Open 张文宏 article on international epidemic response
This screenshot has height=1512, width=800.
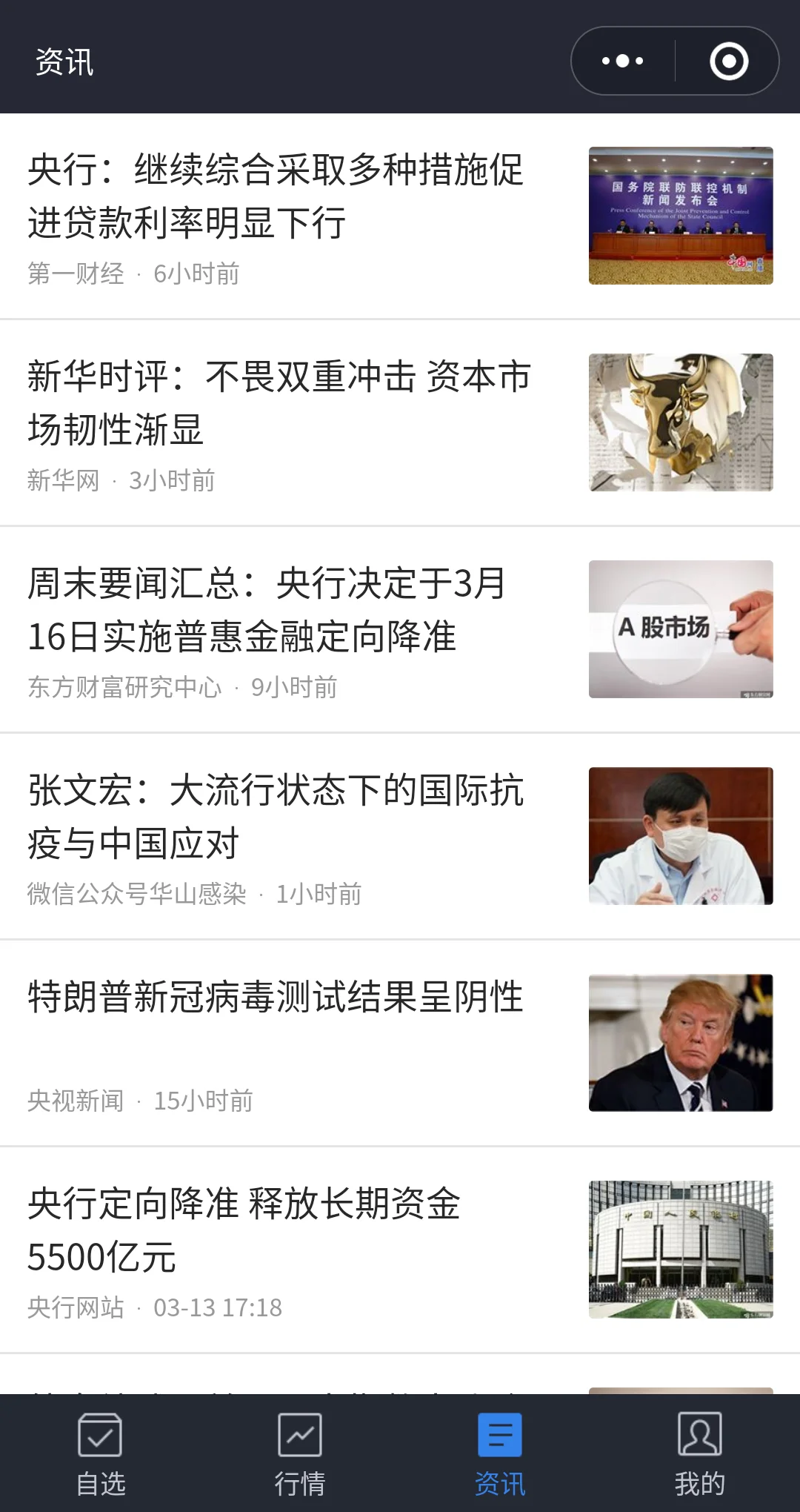[x=276, y=817]
